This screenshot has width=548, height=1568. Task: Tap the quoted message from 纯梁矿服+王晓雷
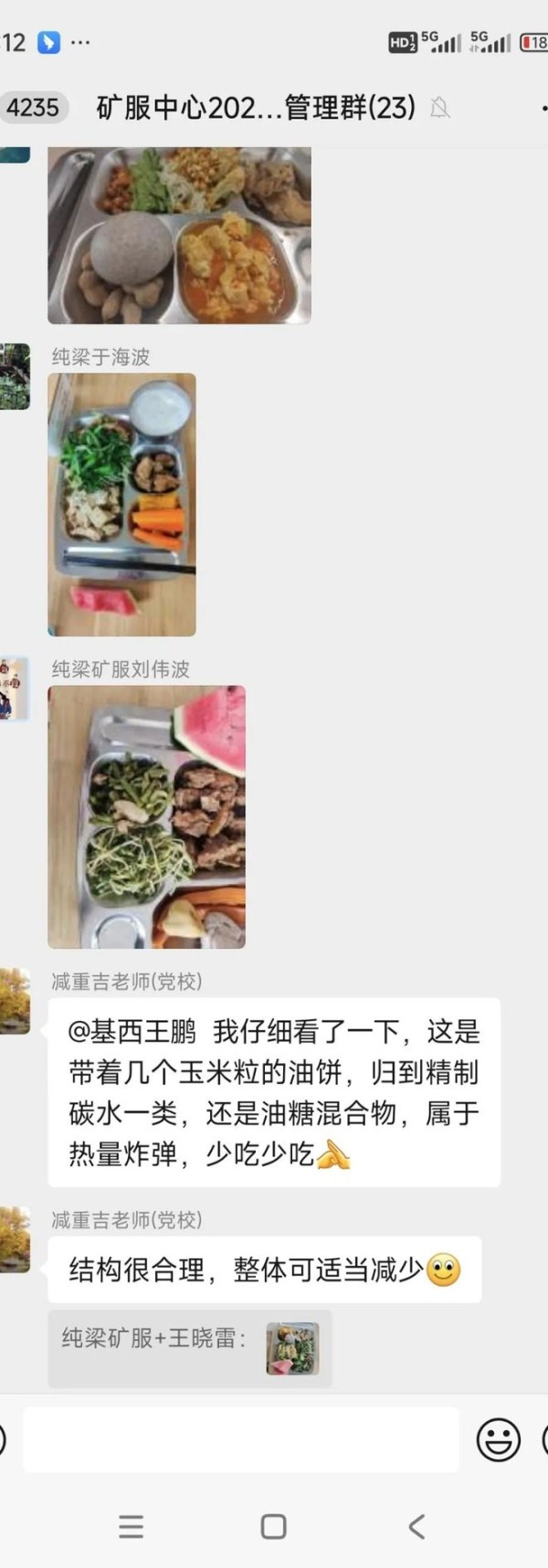pos(190,1348)
